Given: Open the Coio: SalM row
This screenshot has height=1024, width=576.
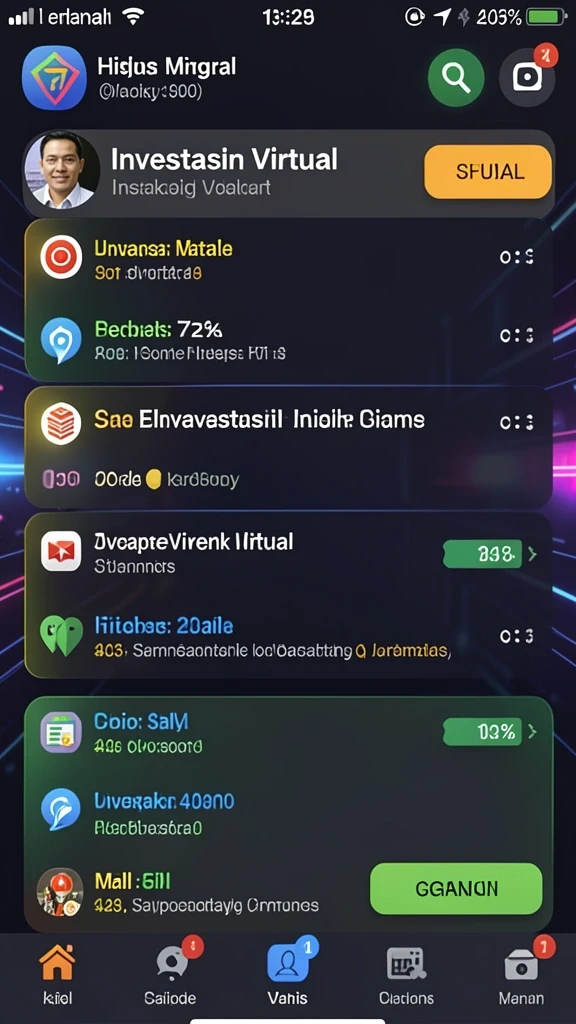Looking at the screenshot, I should [x=288, y=731].
